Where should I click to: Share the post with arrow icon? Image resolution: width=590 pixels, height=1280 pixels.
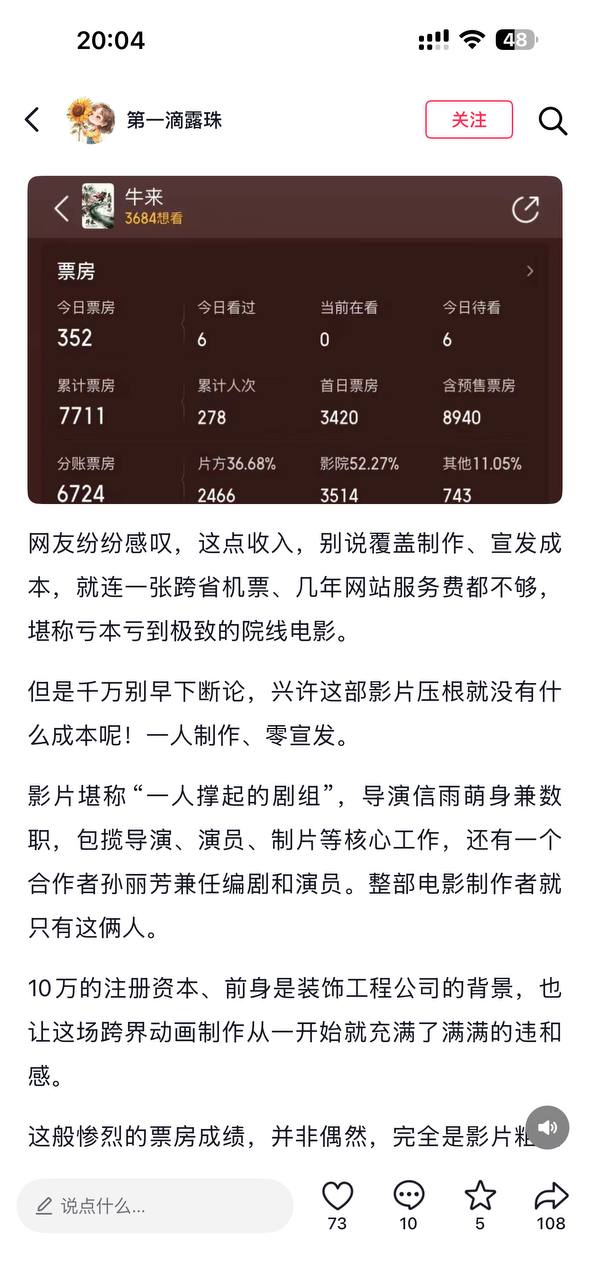coord(551,1196)
